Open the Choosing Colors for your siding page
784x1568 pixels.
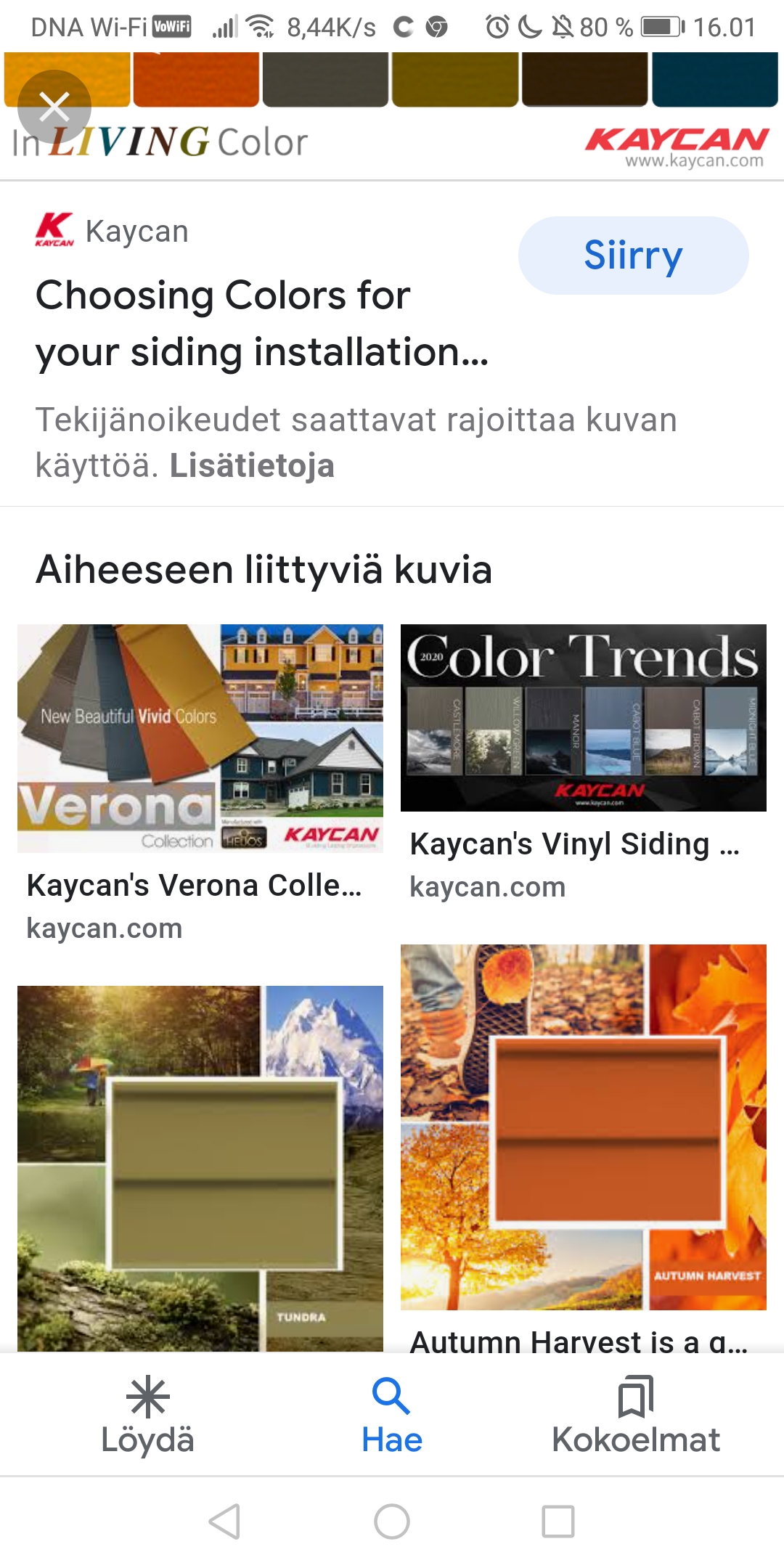(x=261, y=324)
